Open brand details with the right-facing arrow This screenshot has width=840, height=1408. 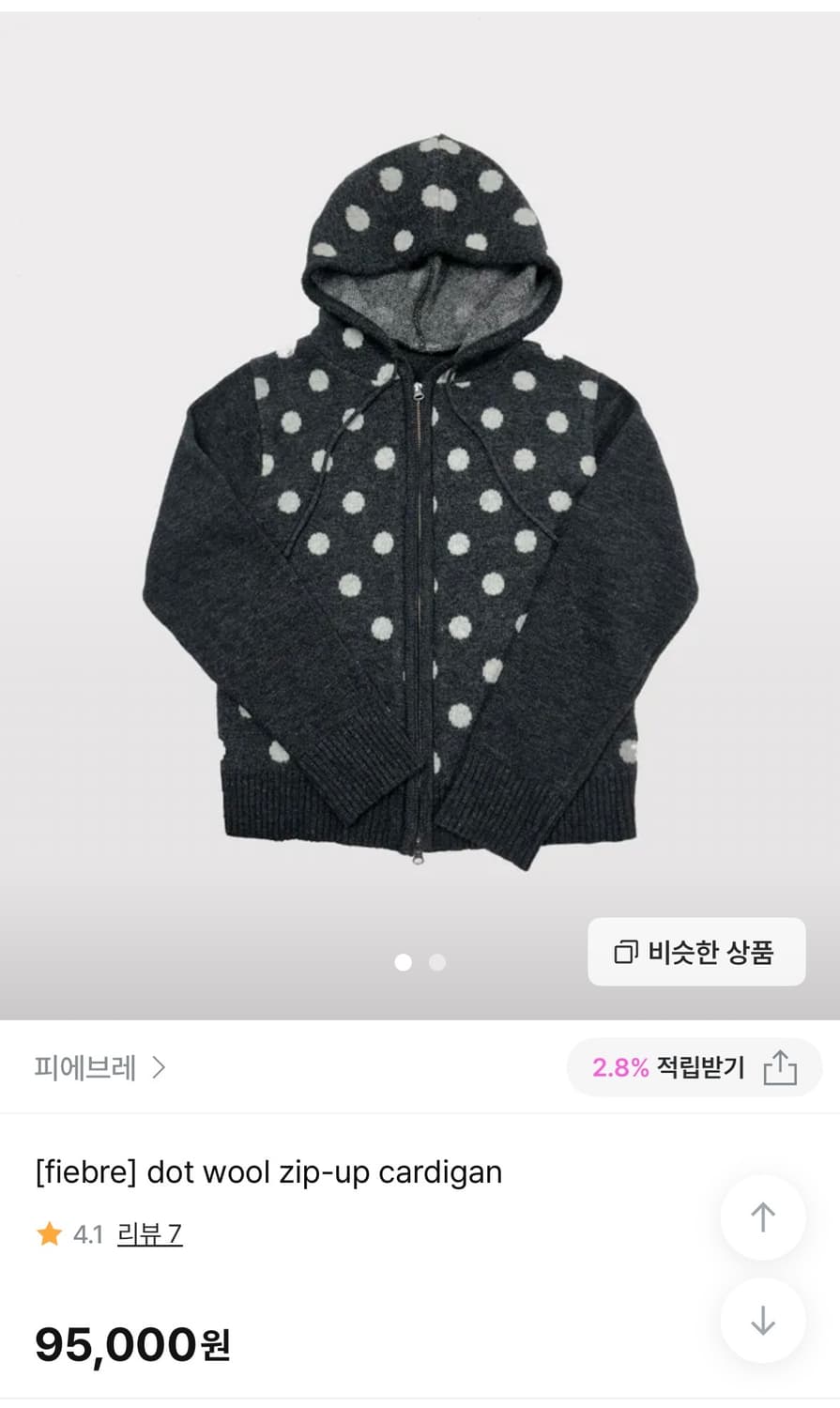tap(162, 1067)
